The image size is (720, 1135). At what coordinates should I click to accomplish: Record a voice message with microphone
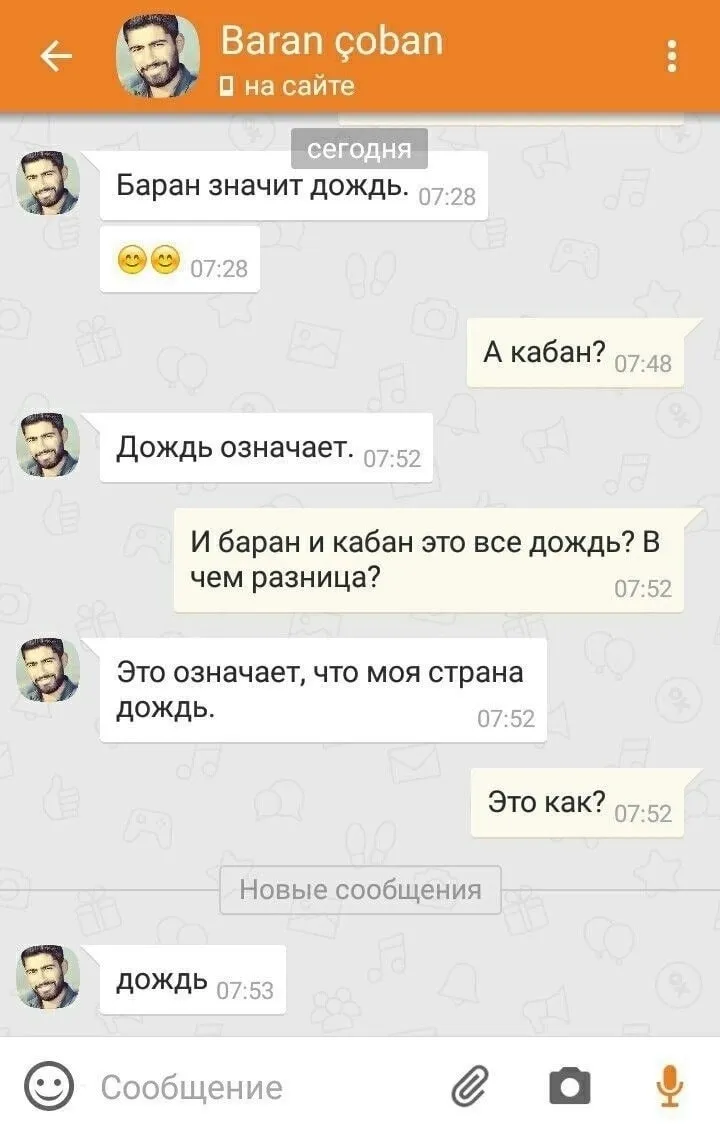(x=669, y=1086)
